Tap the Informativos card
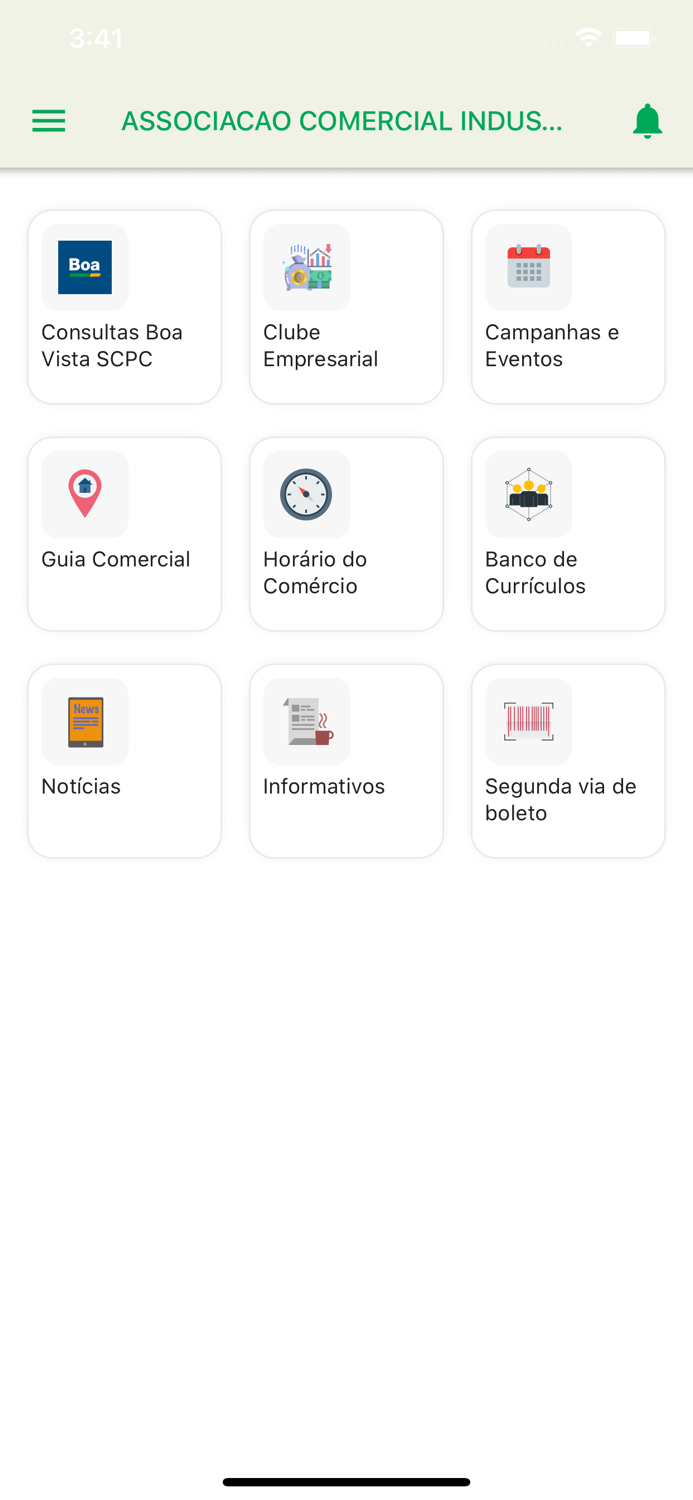The image size is (693, 1500). [x=346, y=761]
